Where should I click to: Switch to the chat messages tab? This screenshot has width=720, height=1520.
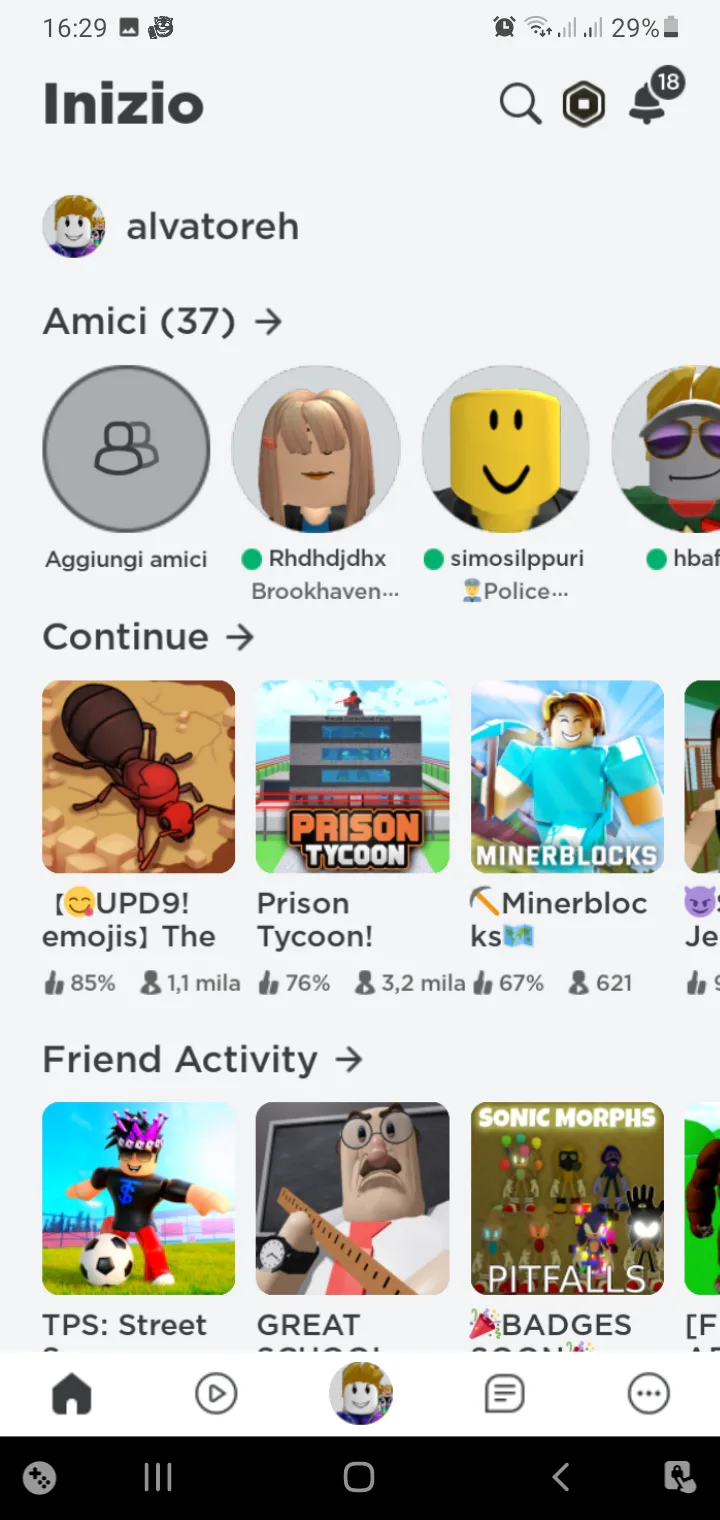504,1393
